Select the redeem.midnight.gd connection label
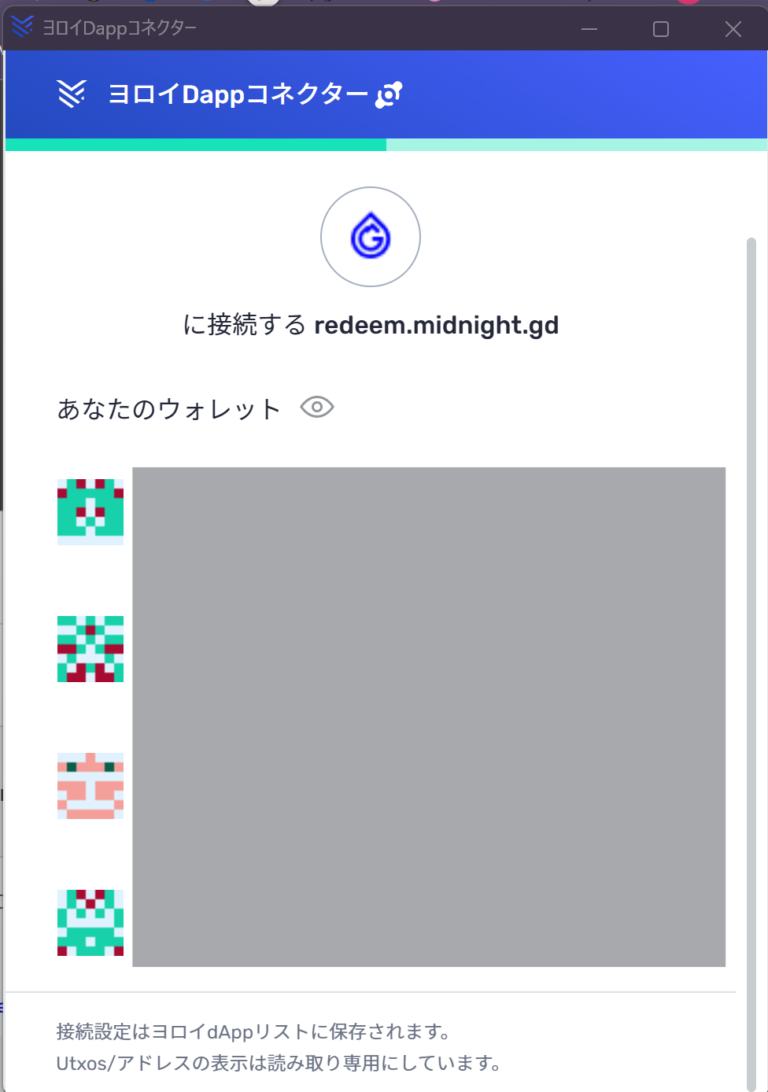This screenshot has height=1092, width=768. click(x=437, y=324)
